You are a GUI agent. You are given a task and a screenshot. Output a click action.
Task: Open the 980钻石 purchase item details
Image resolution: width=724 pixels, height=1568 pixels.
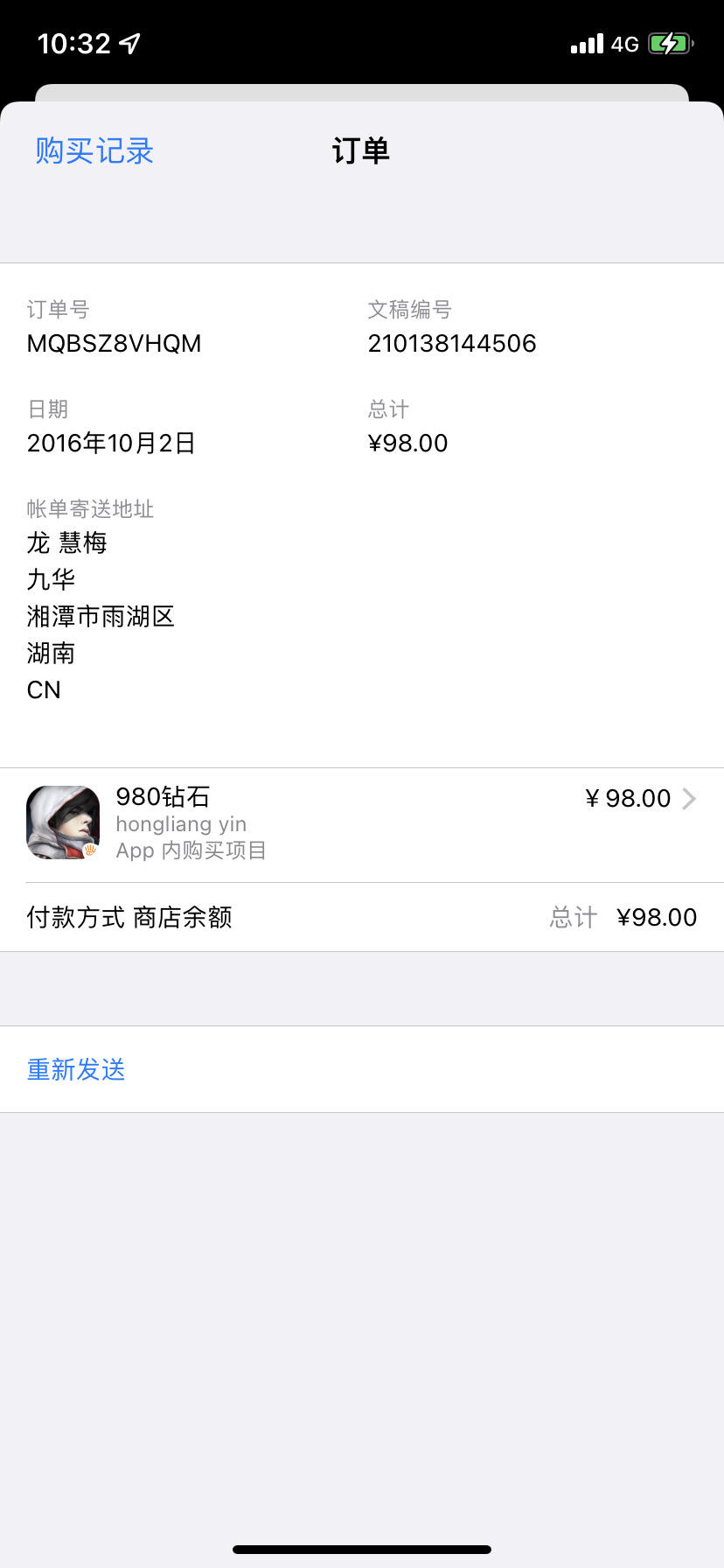(362, 824)
